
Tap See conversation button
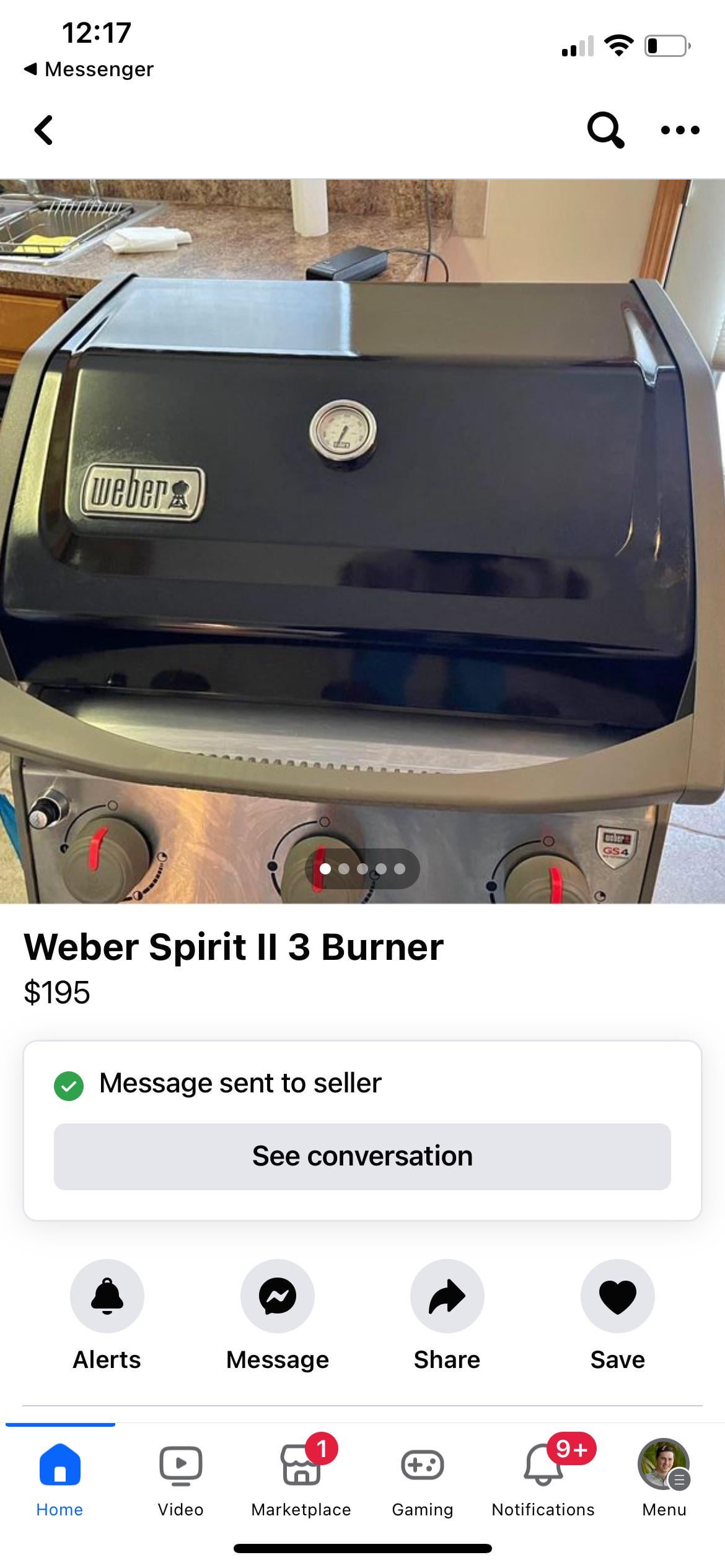(x=362, y=1156)
